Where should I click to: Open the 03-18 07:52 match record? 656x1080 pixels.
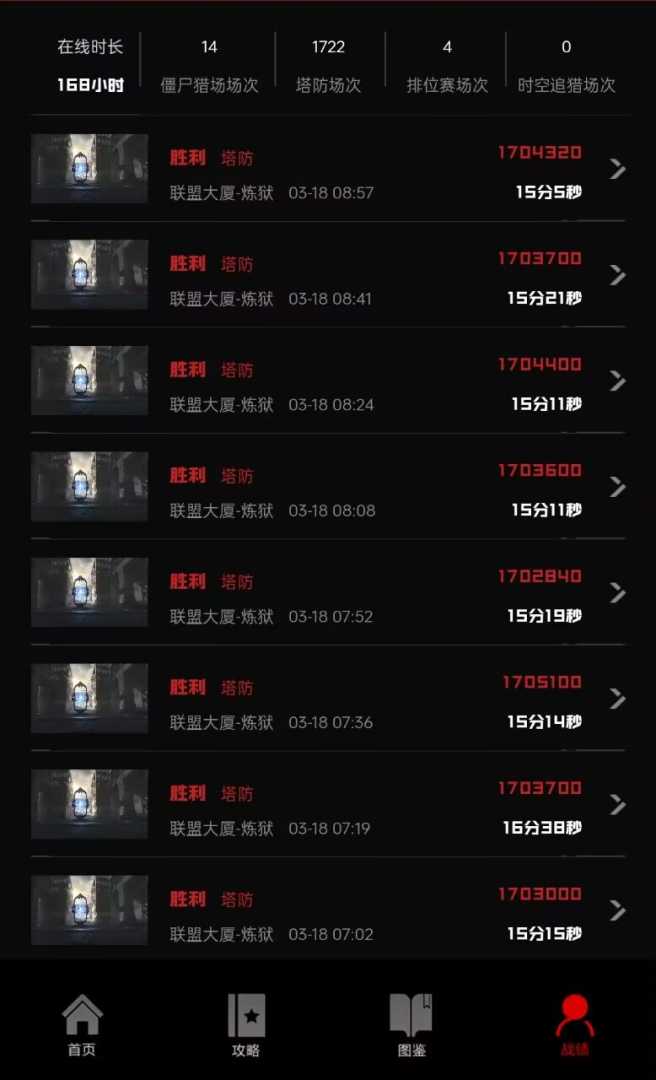328,593
